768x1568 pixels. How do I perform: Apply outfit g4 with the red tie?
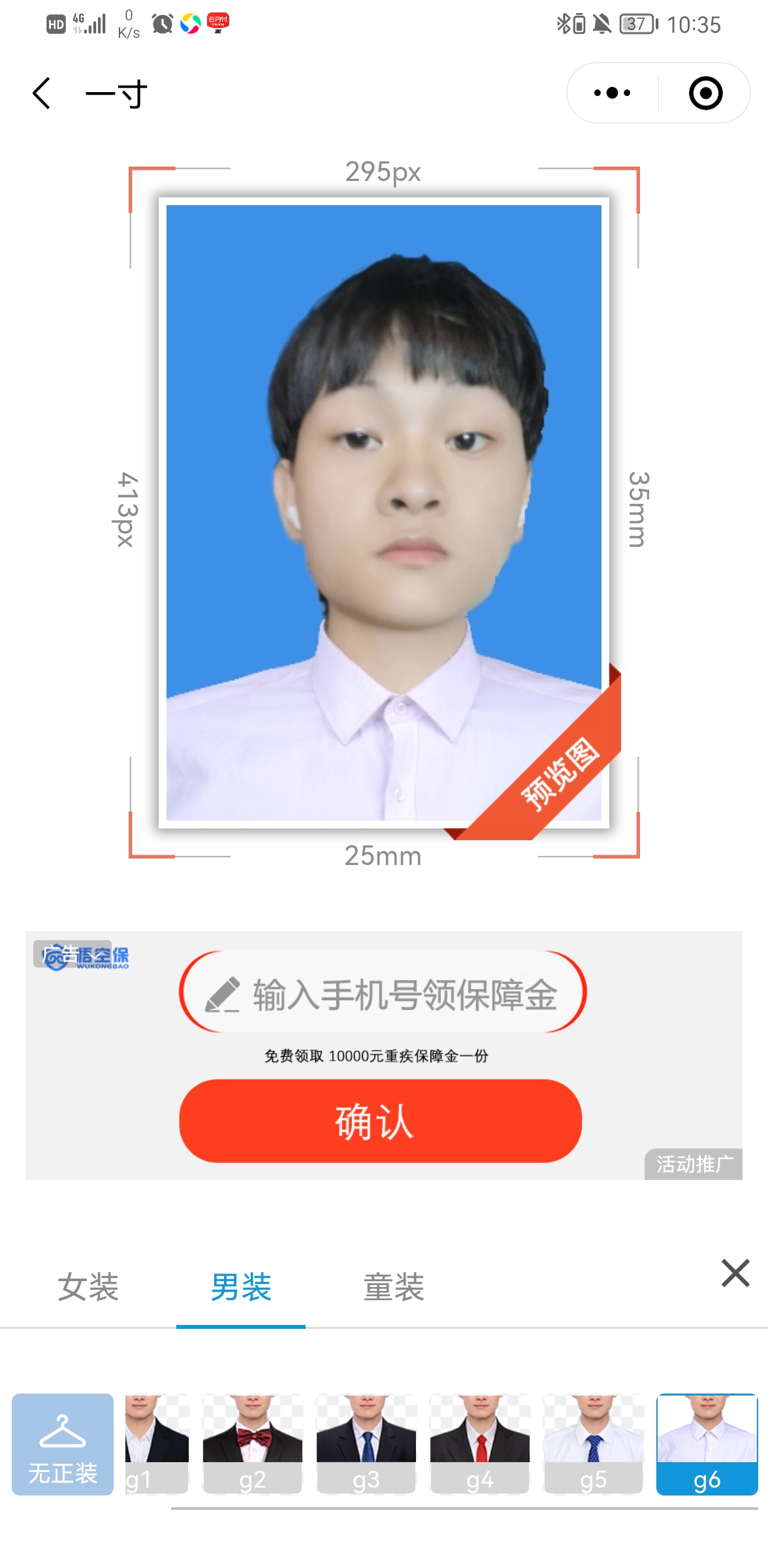(x=480, y=1444)
